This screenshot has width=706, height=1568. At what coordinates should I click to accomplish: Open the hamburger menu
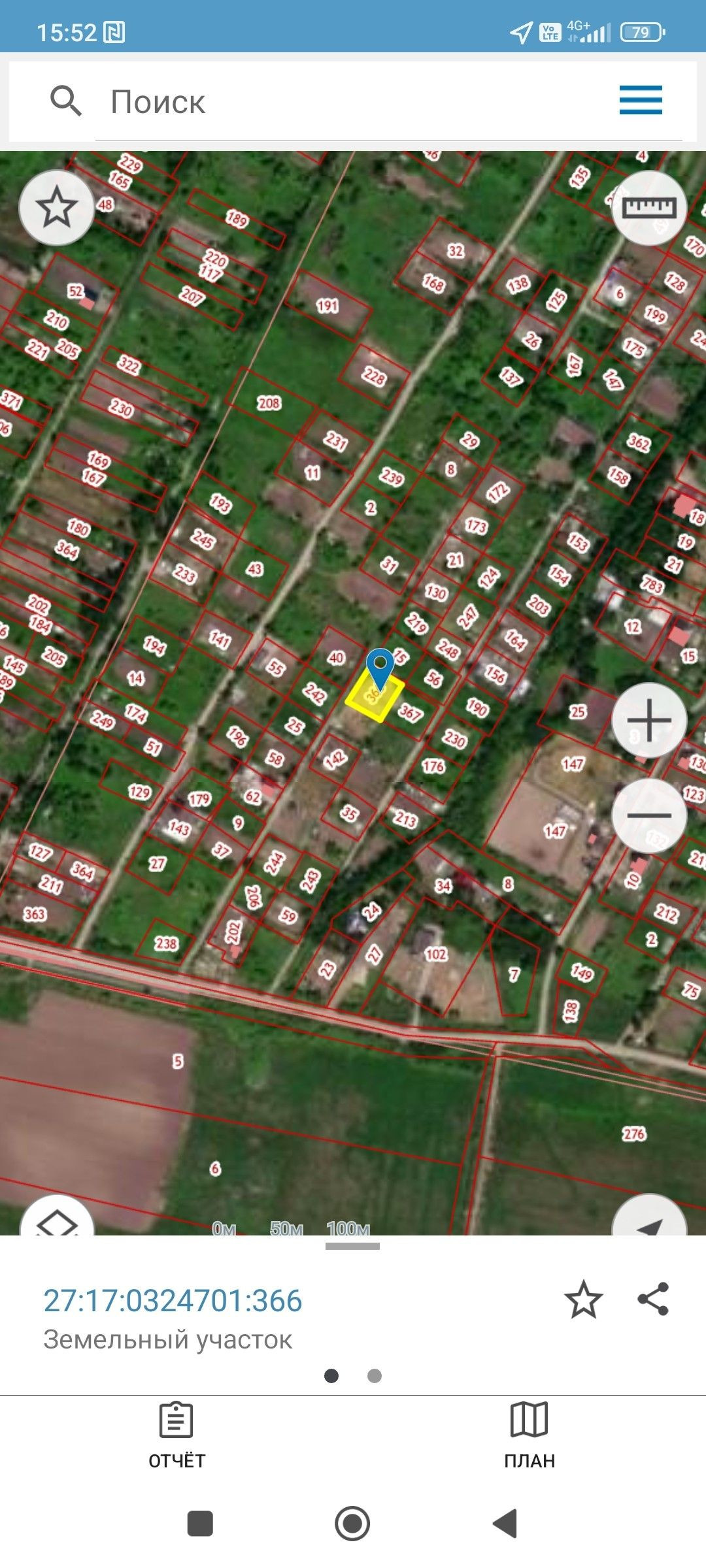tap(641, 100)
